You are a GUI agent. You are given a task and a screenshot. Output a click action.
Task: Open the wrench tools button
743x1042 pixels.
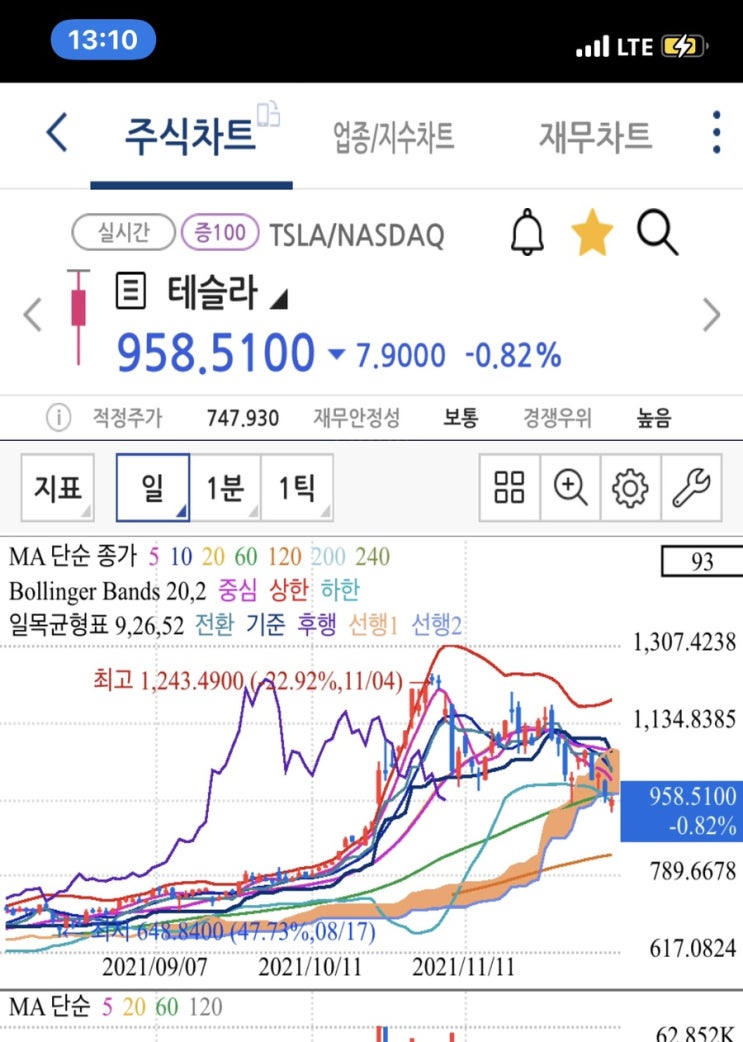(691, 488)
